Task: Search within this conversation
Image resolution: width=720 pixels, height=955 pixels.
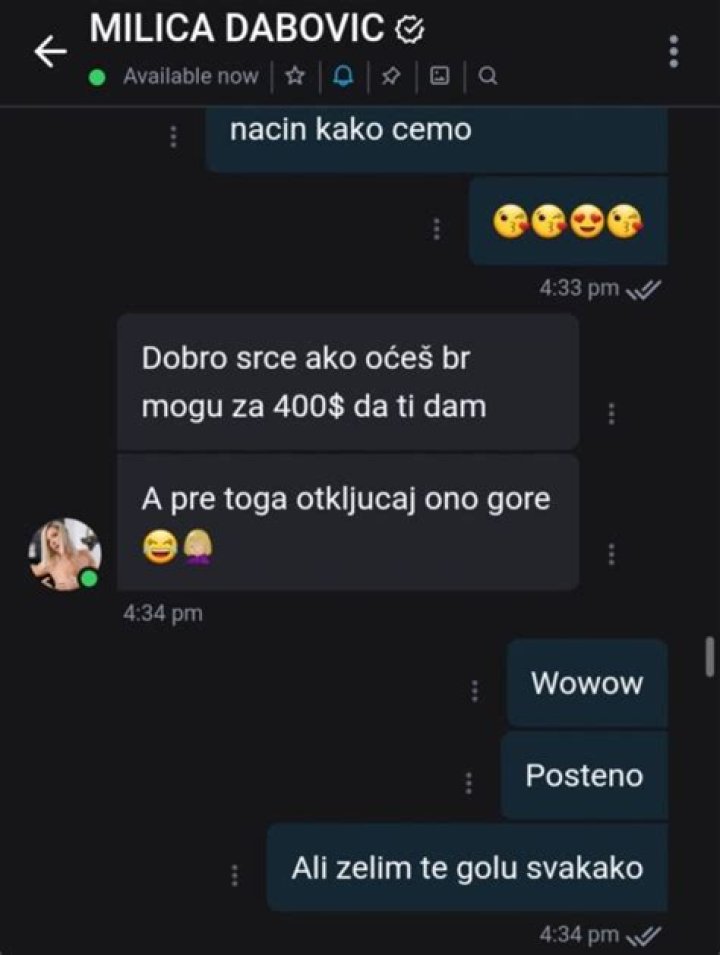Action: click(x=488, y=76)
